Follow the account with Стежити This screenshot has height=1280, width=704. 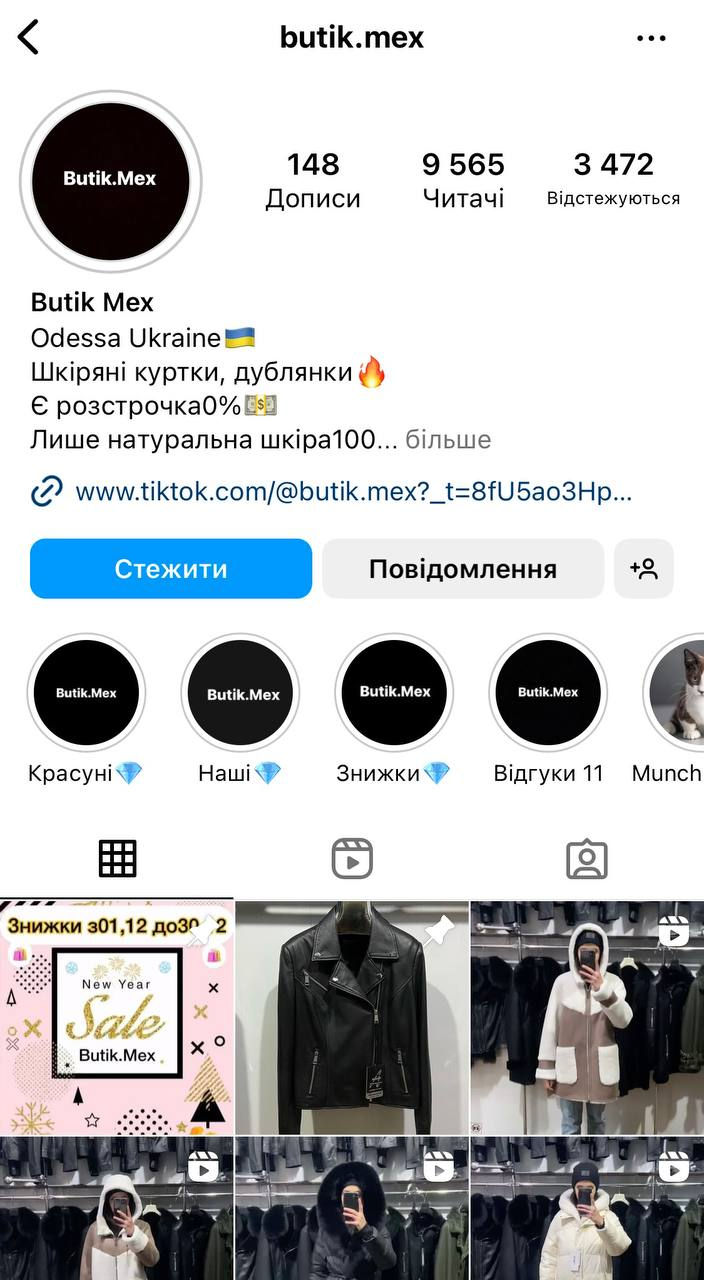(x=171, y=569)
